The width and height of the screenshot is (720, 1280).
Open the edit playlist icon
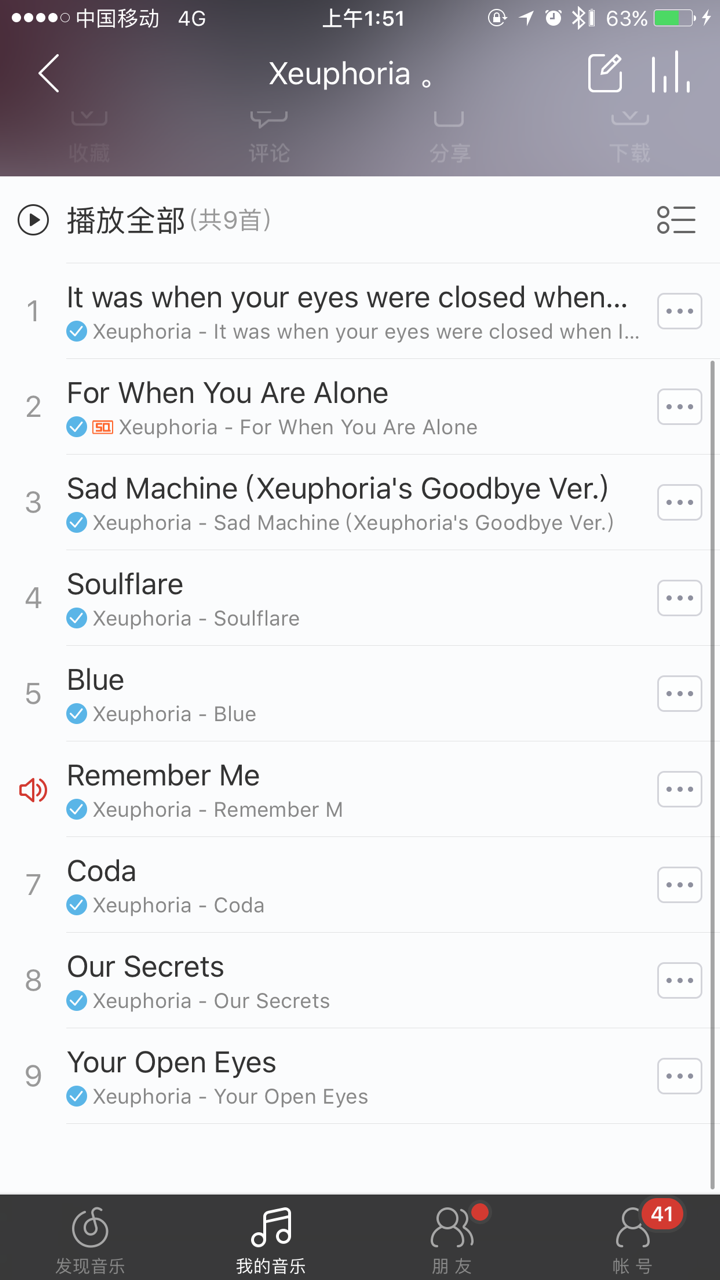pos(605,74)
